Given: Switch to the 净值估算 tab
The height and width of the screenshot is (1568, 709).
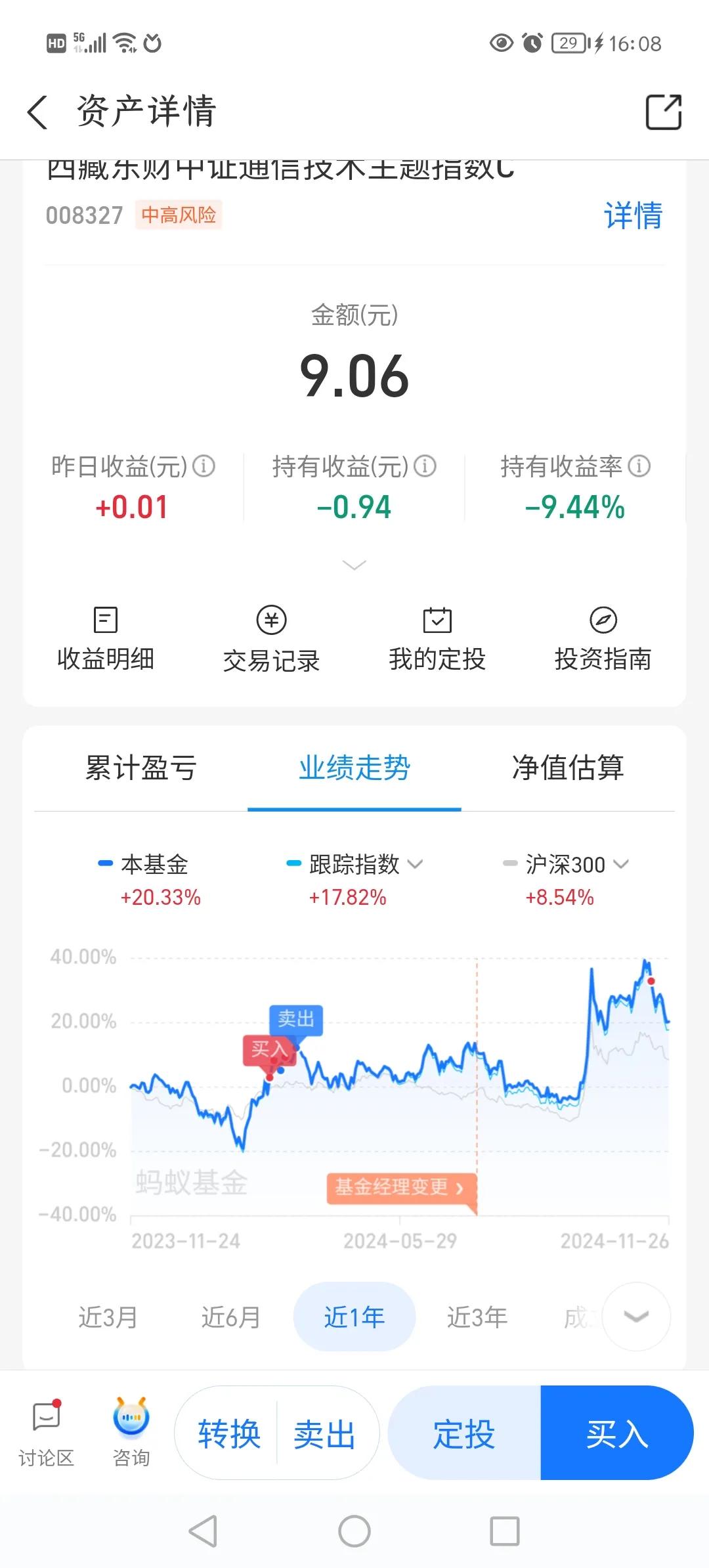Looking at the screenshot, I should coord(568,768).
